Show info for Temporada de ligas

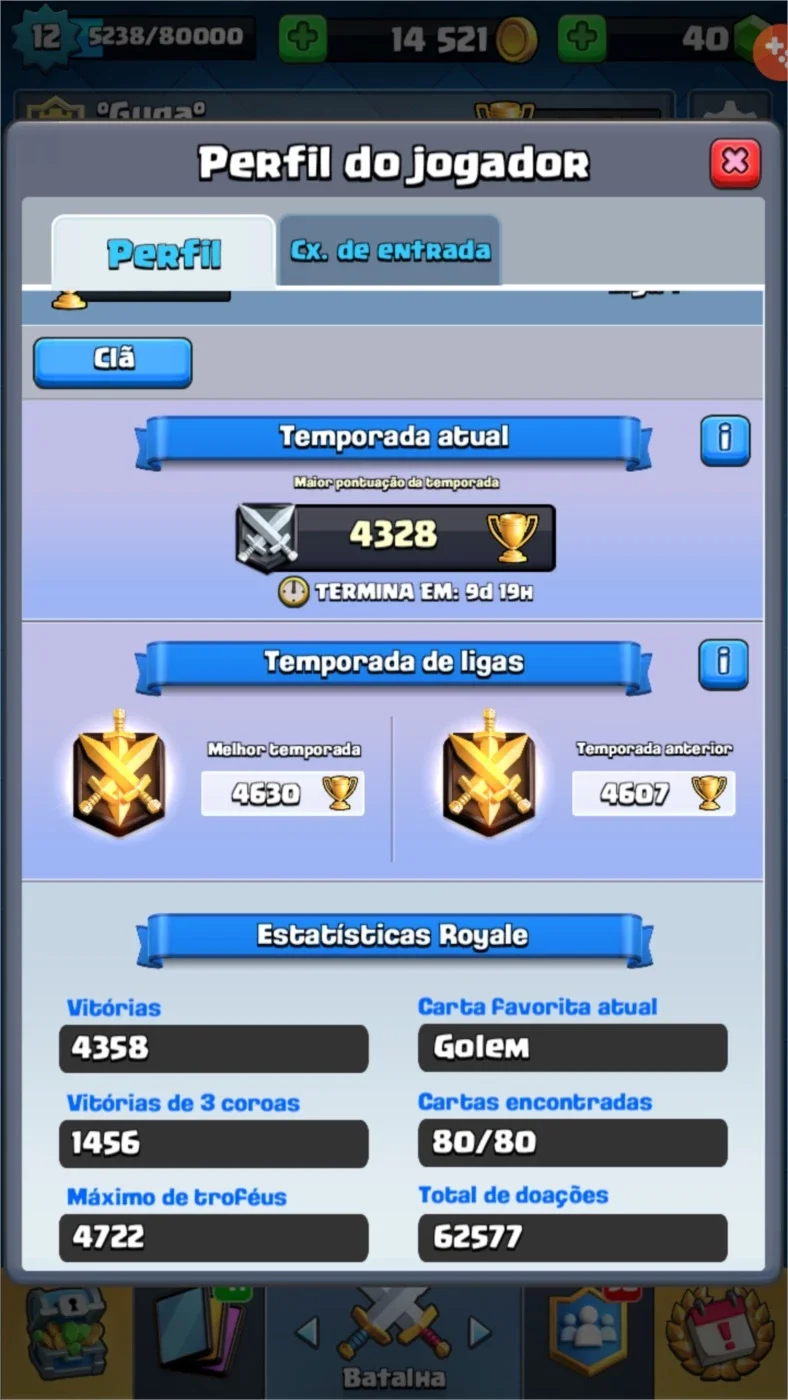724,664
